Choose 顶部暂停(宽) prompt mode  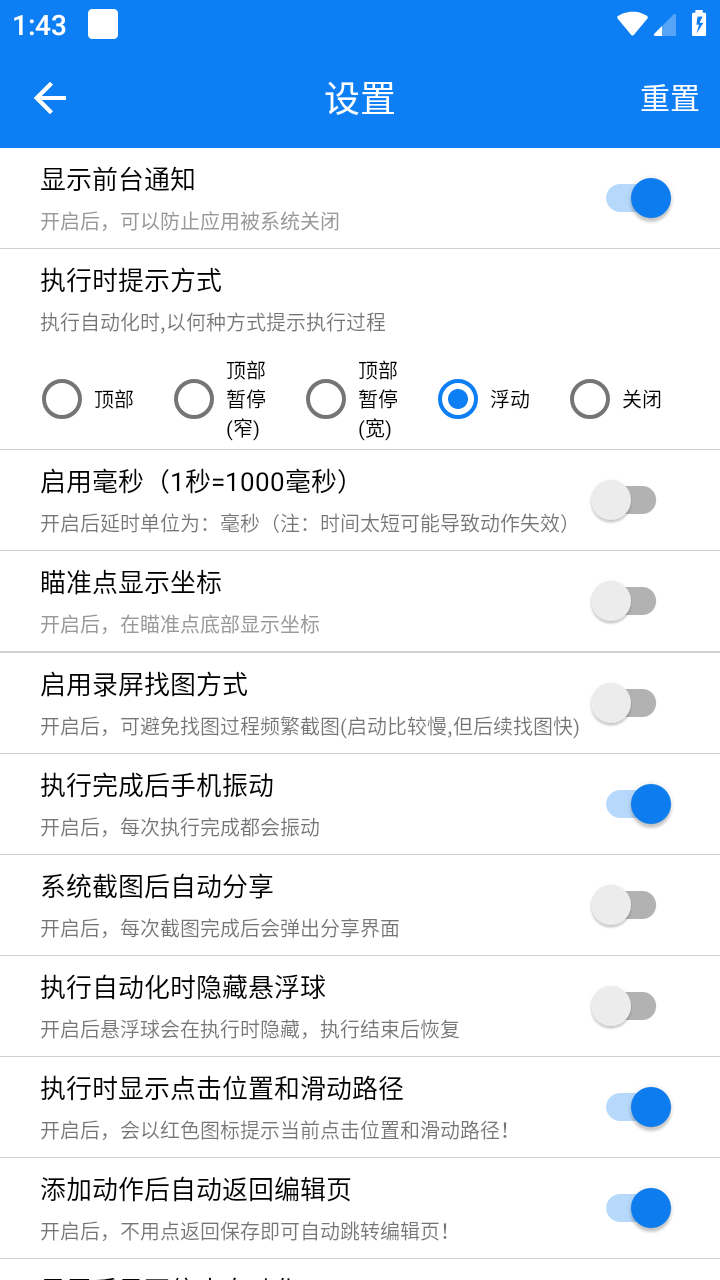tap(326, 400)
